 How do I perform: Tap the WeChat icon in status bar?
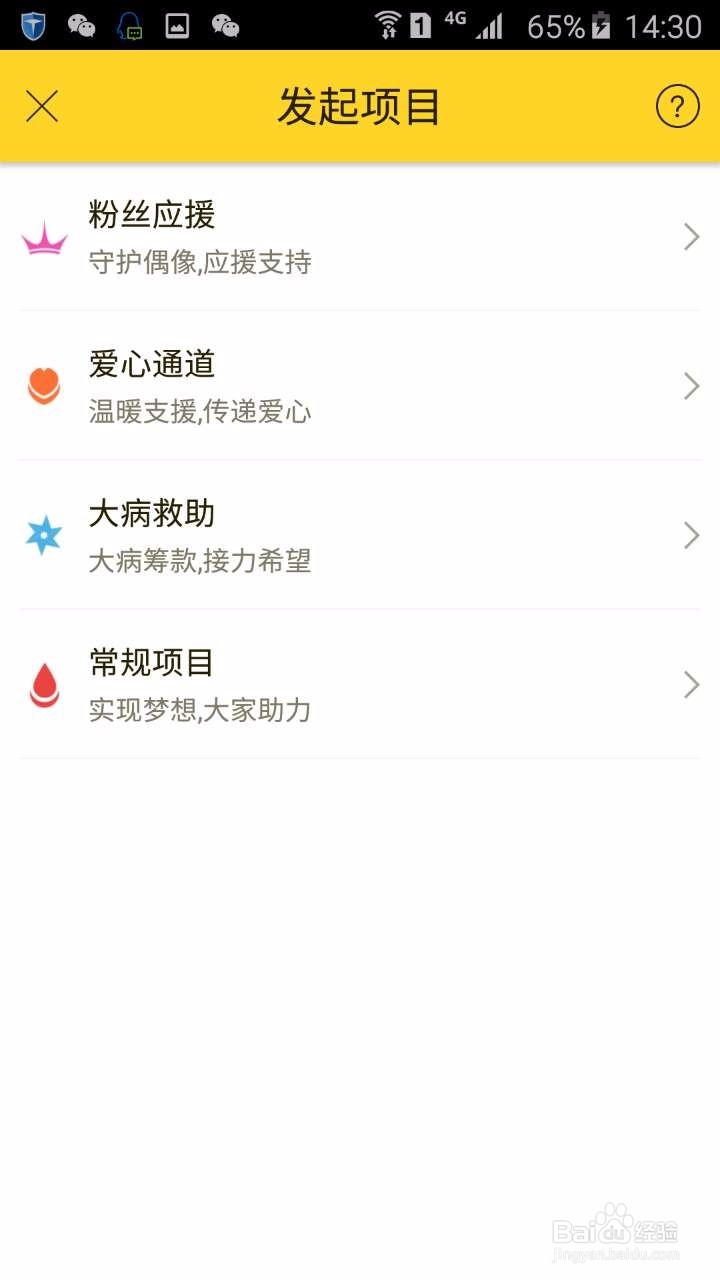(x=80, y=26)
